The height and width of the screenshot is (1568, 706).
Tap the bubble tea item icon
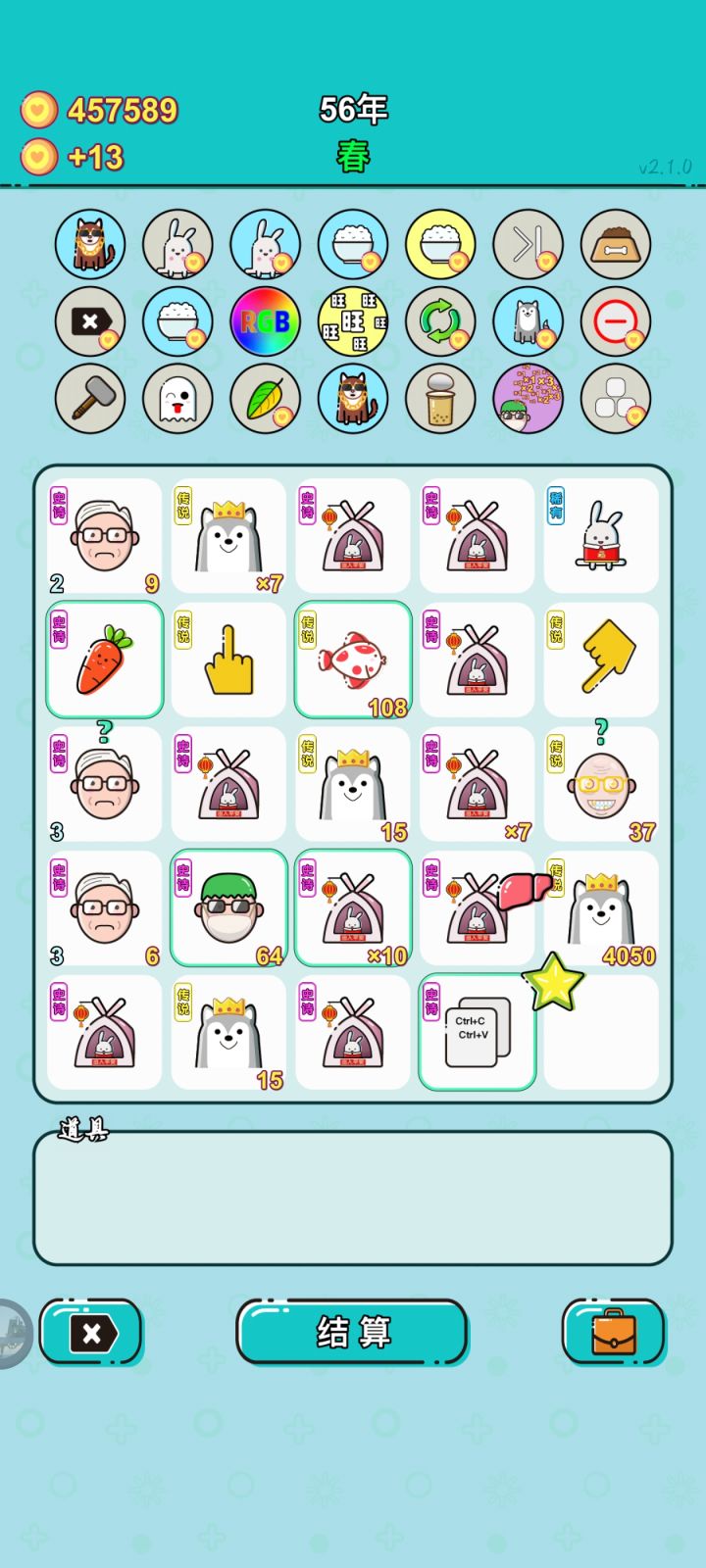pos(439,399)
